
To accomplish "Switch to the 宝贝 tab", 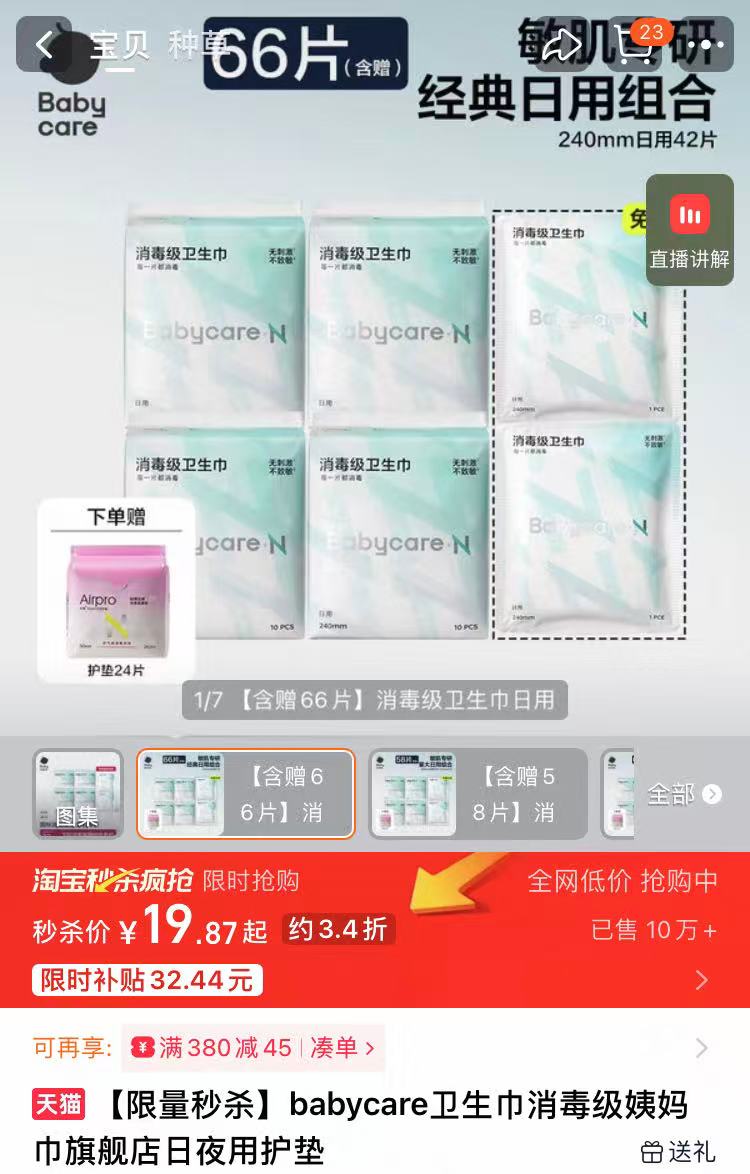I will (x=119, y=45).
